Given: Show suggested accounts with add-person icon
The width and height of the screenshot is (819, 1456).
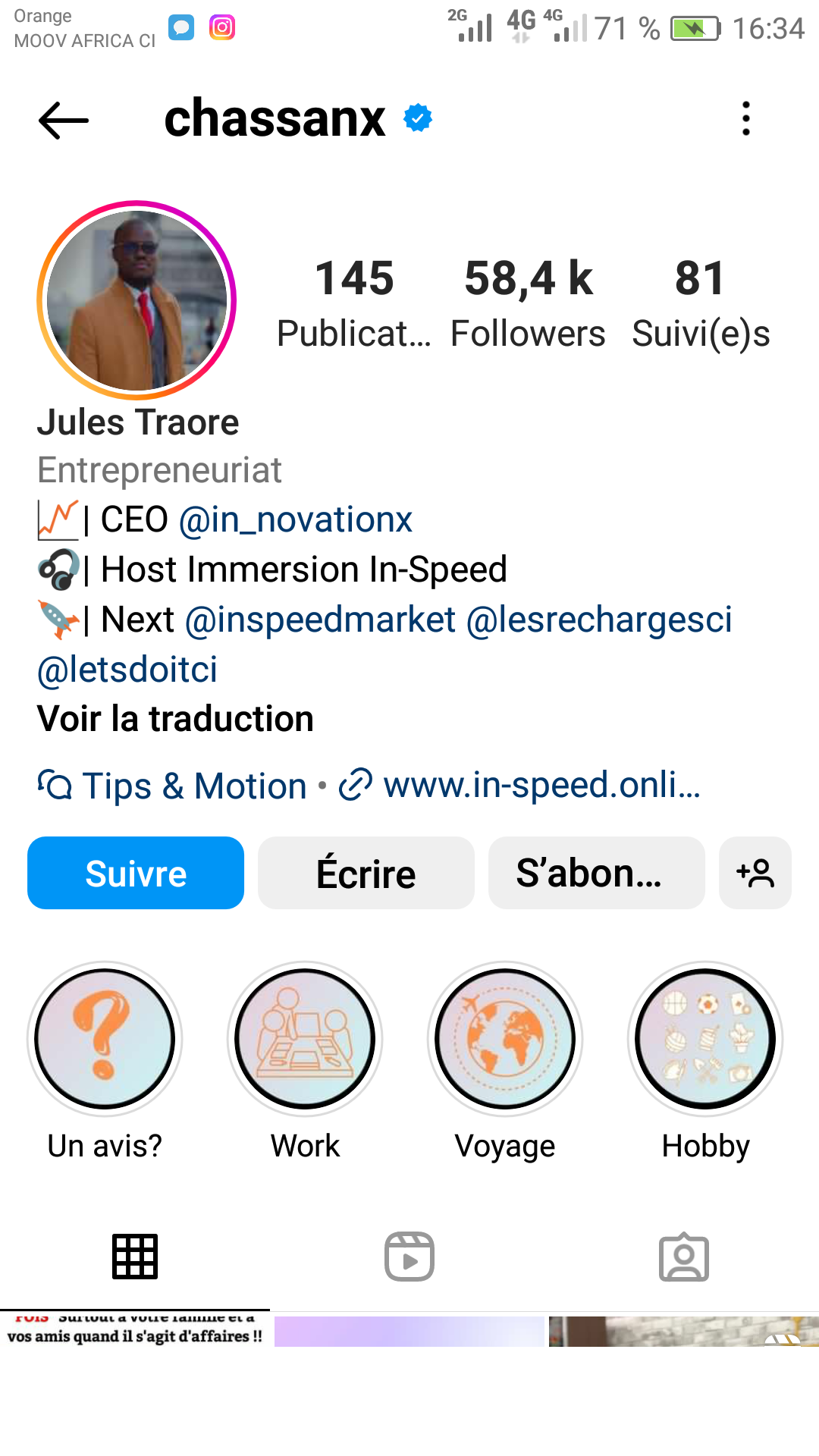Looking at the screenshot, I should pos(755,873).
